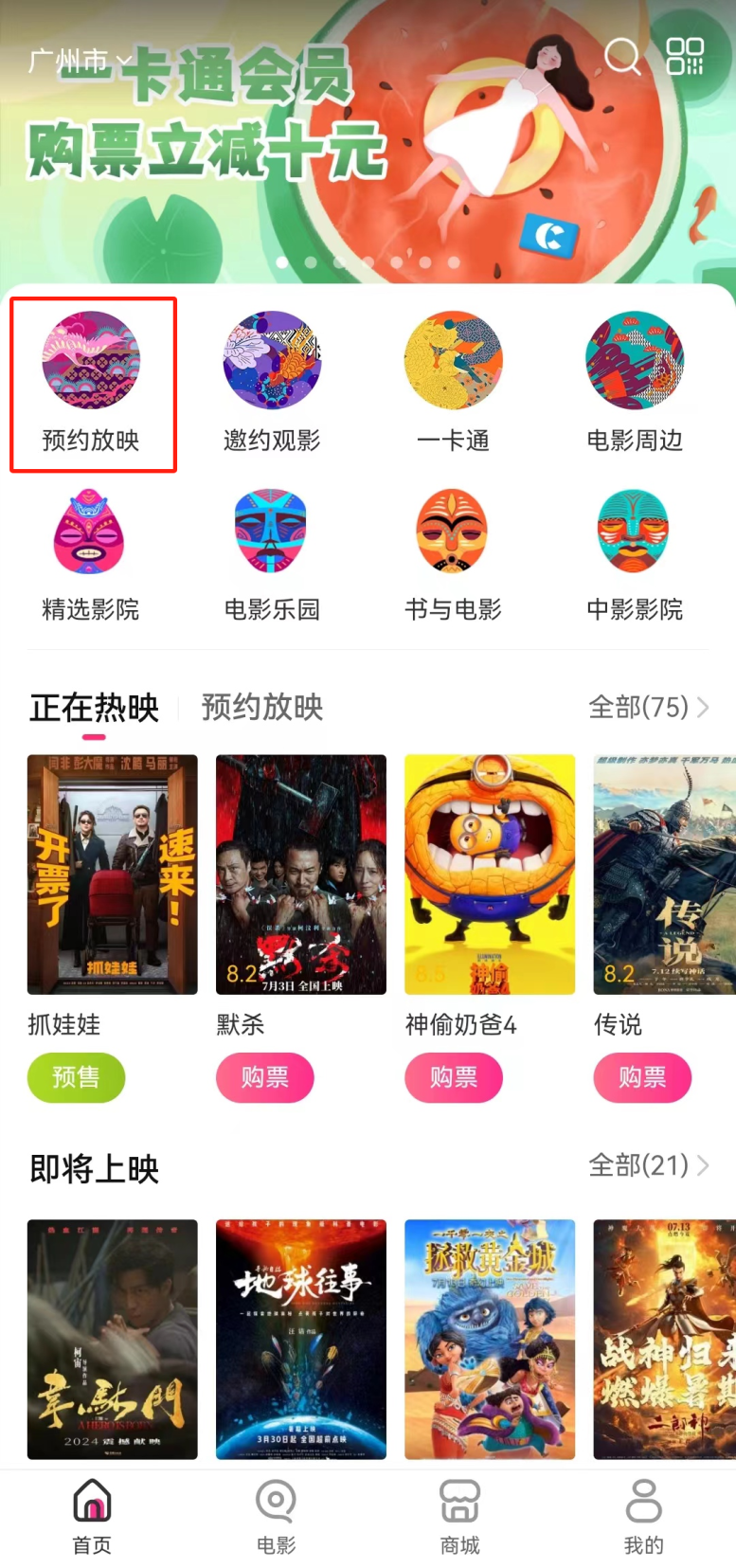The width and height of the screenshot is (736, 1568).
Task: Change the city from 广州市
Action: (81, 62)
